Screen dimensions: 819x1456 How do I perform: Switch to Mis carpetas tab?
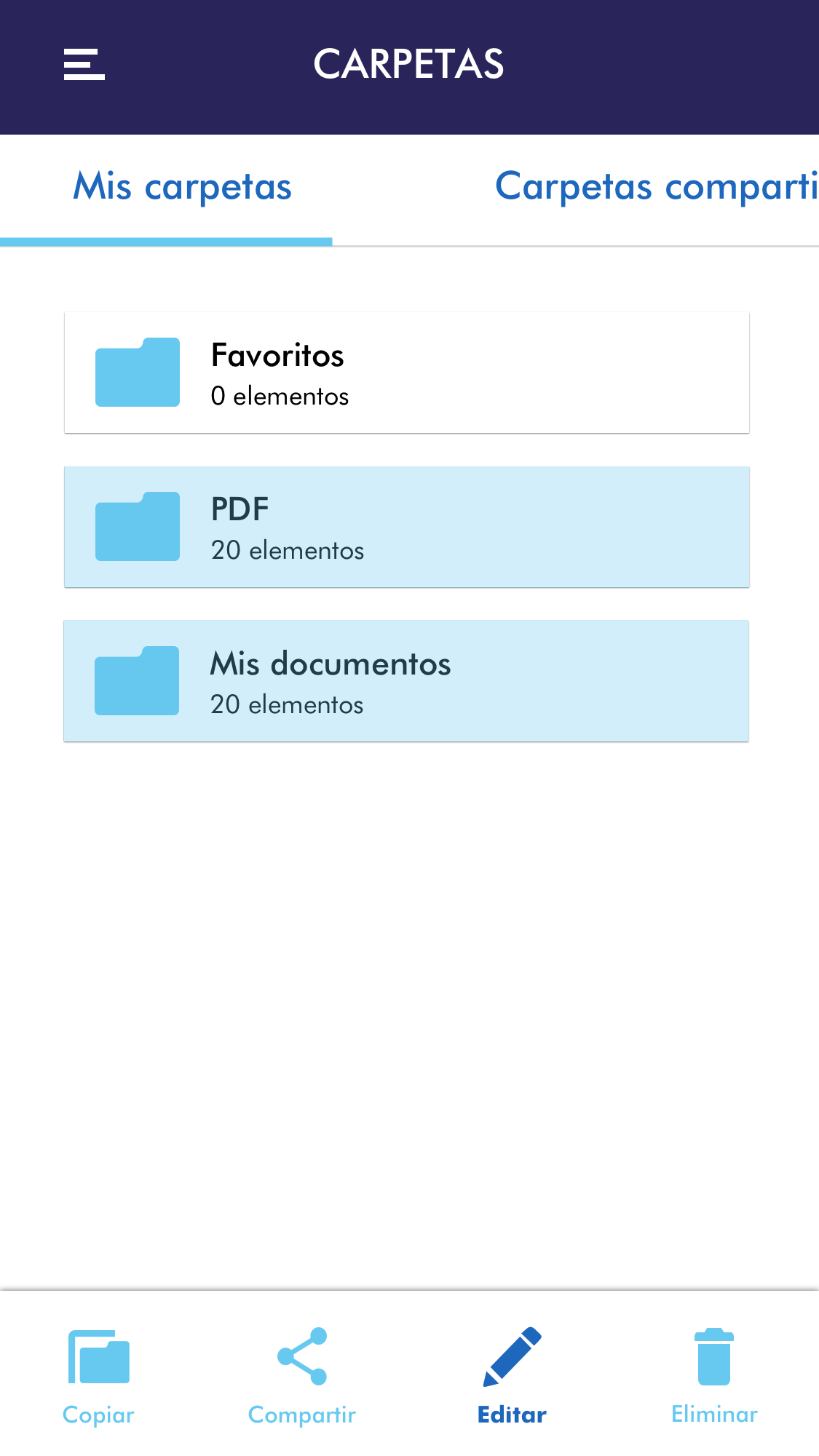(x=182, y=188)
